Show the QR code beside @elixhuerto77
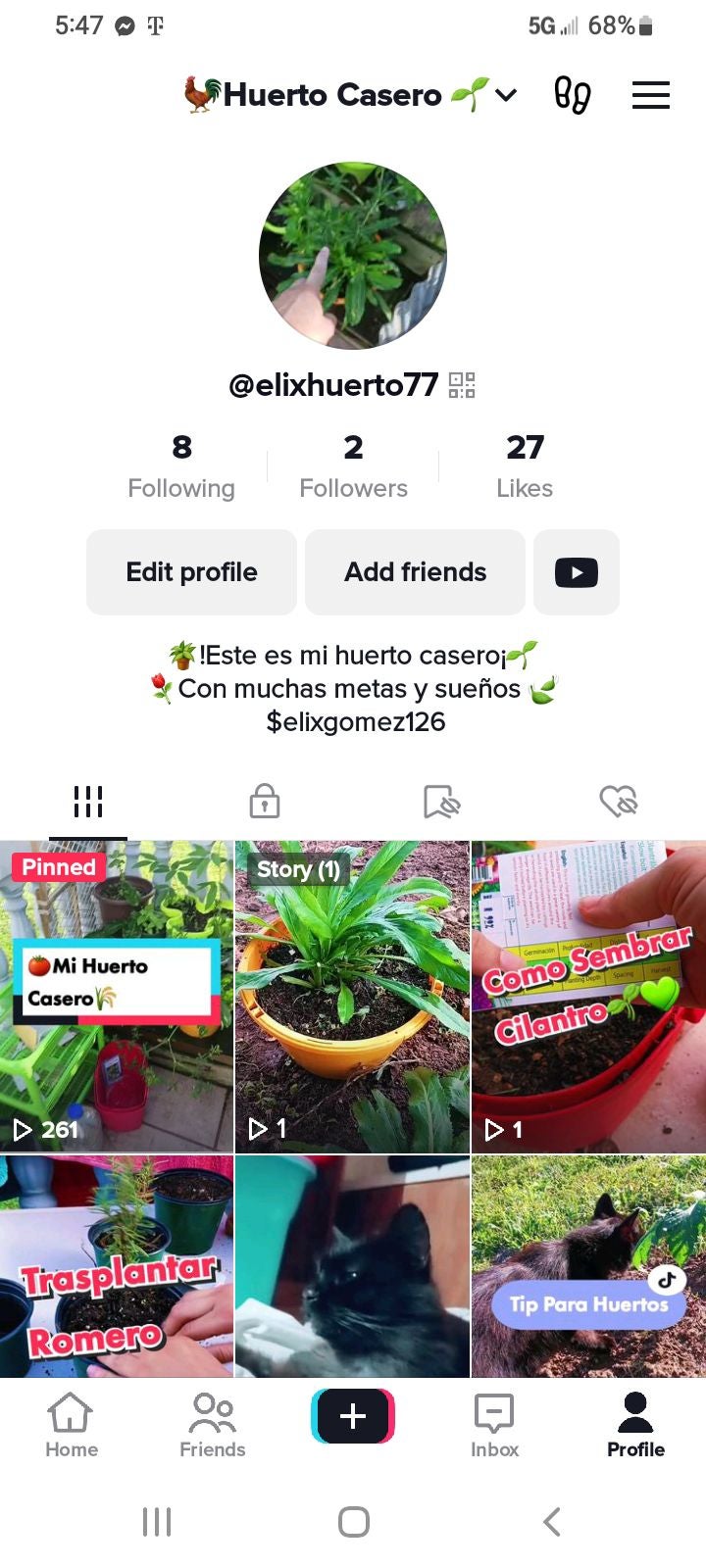The width and height of the screenshot is (706, 1568). pos(462,385)
